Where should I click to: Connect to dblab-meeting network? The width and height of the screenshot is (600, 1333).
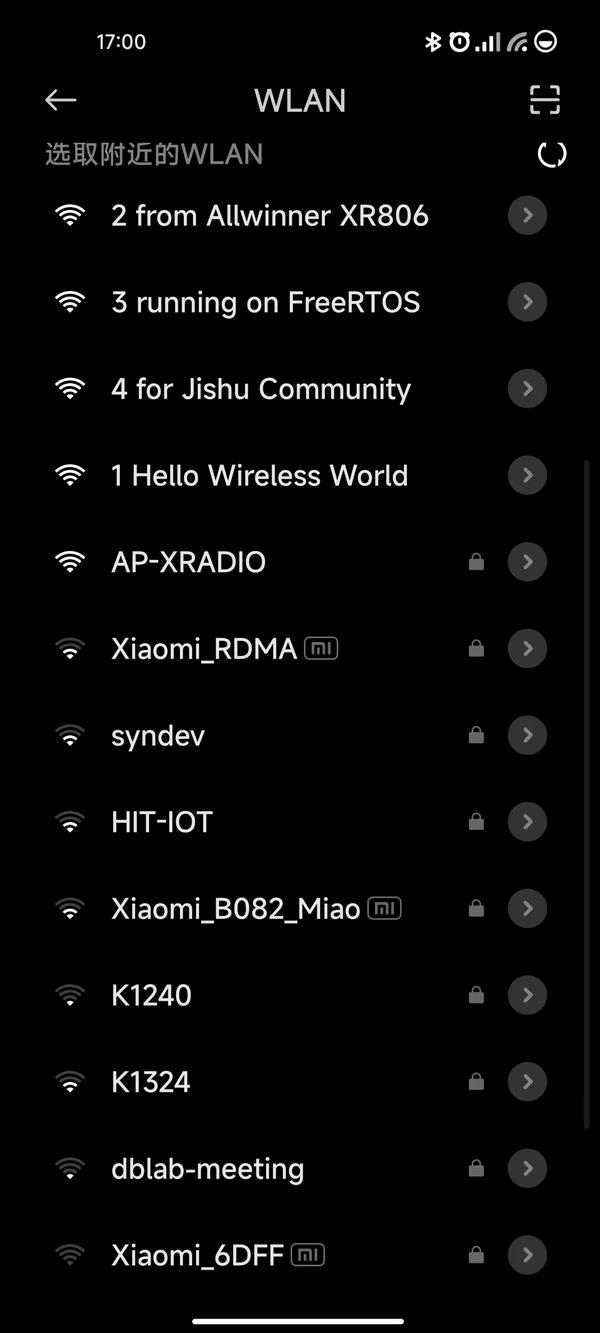click(207, 1168)
